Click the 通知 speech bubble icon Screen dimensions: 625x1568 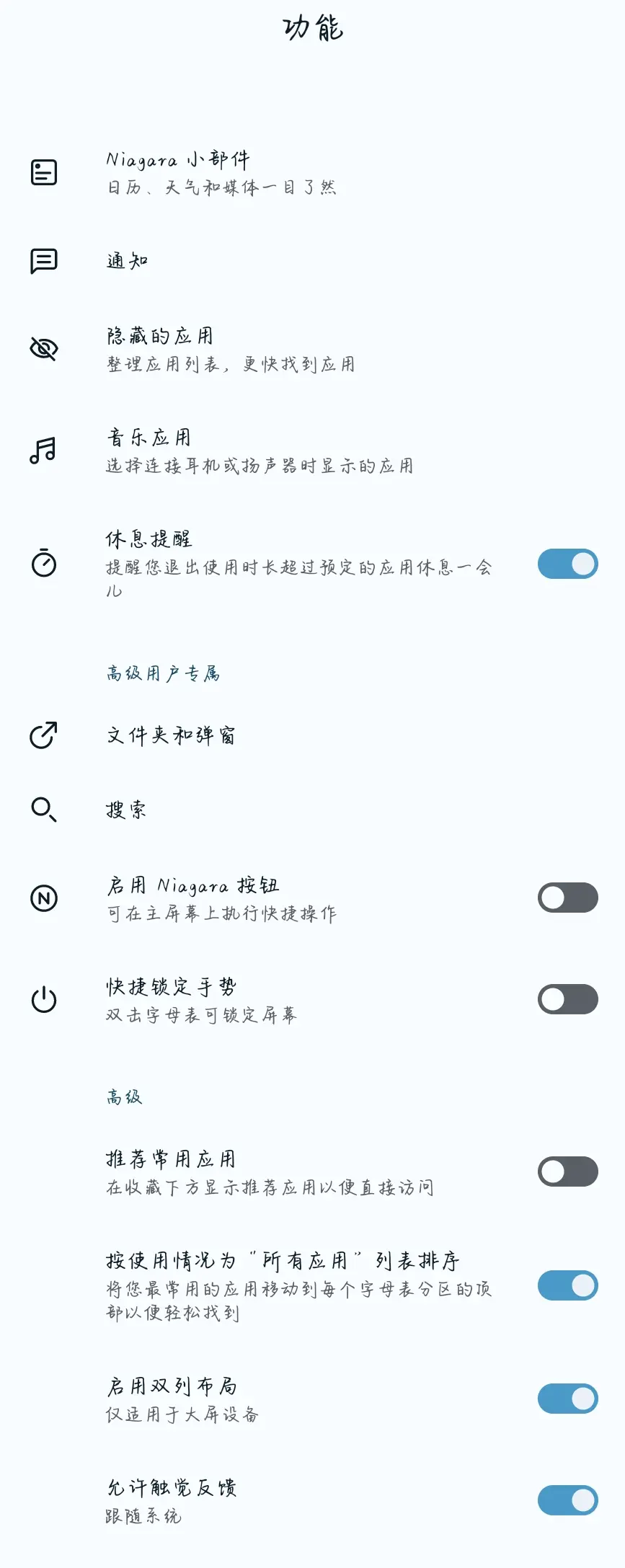pos(43,261)
